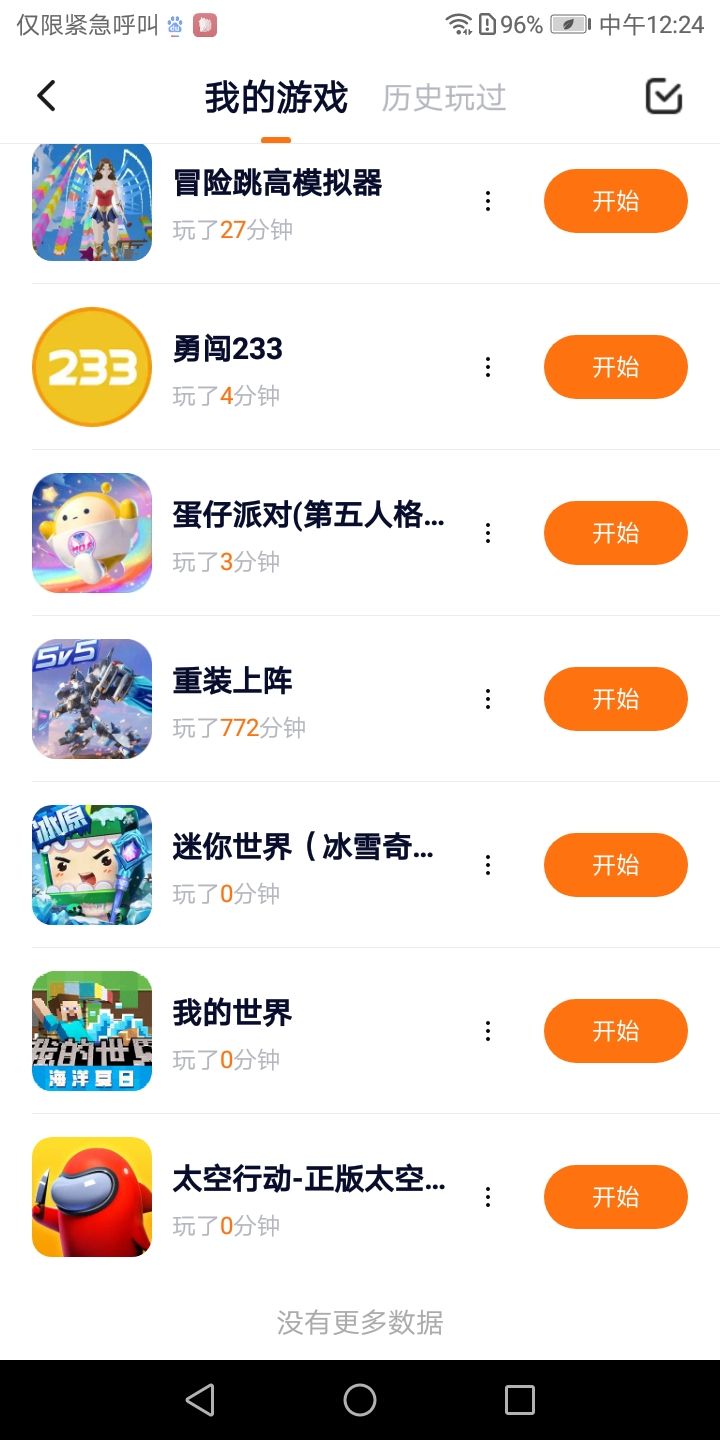Open the 重装上阵 game icon
The width and height of the screenshot is (720, 1440).
click(92, 699)
